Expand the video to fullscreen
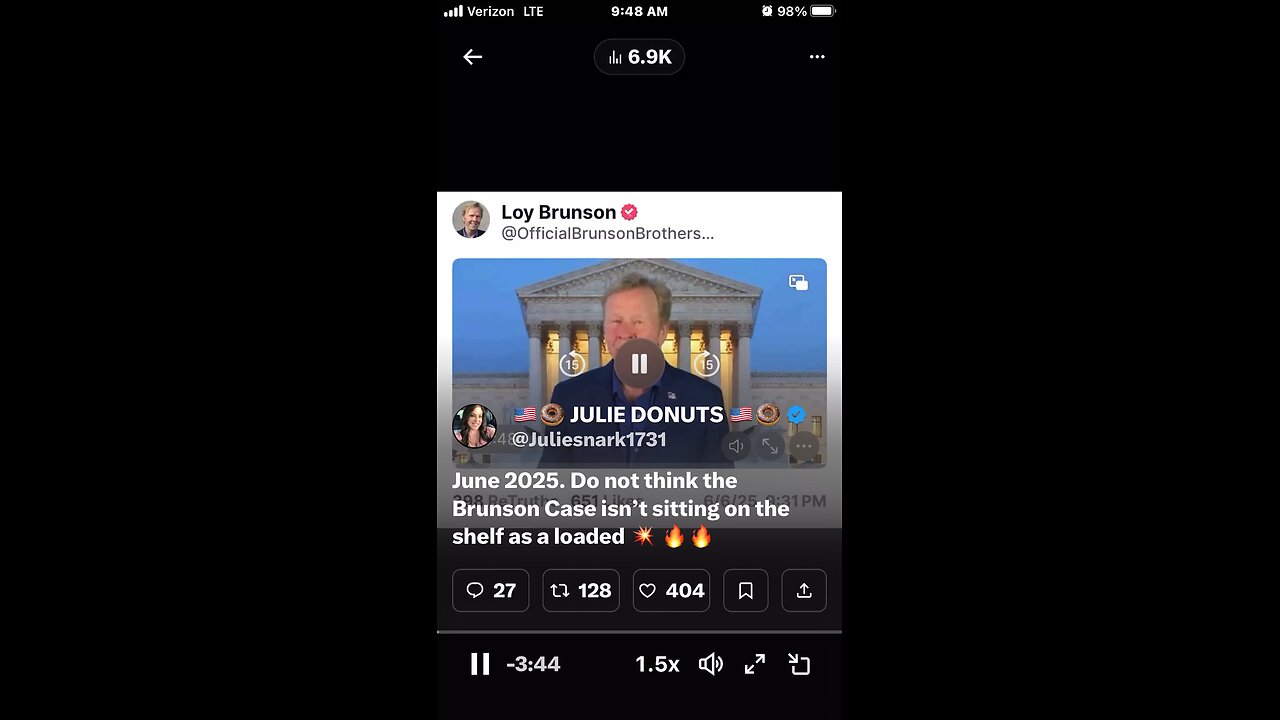The height and width of the screenshot is (720, 1280). click(755, 664)
